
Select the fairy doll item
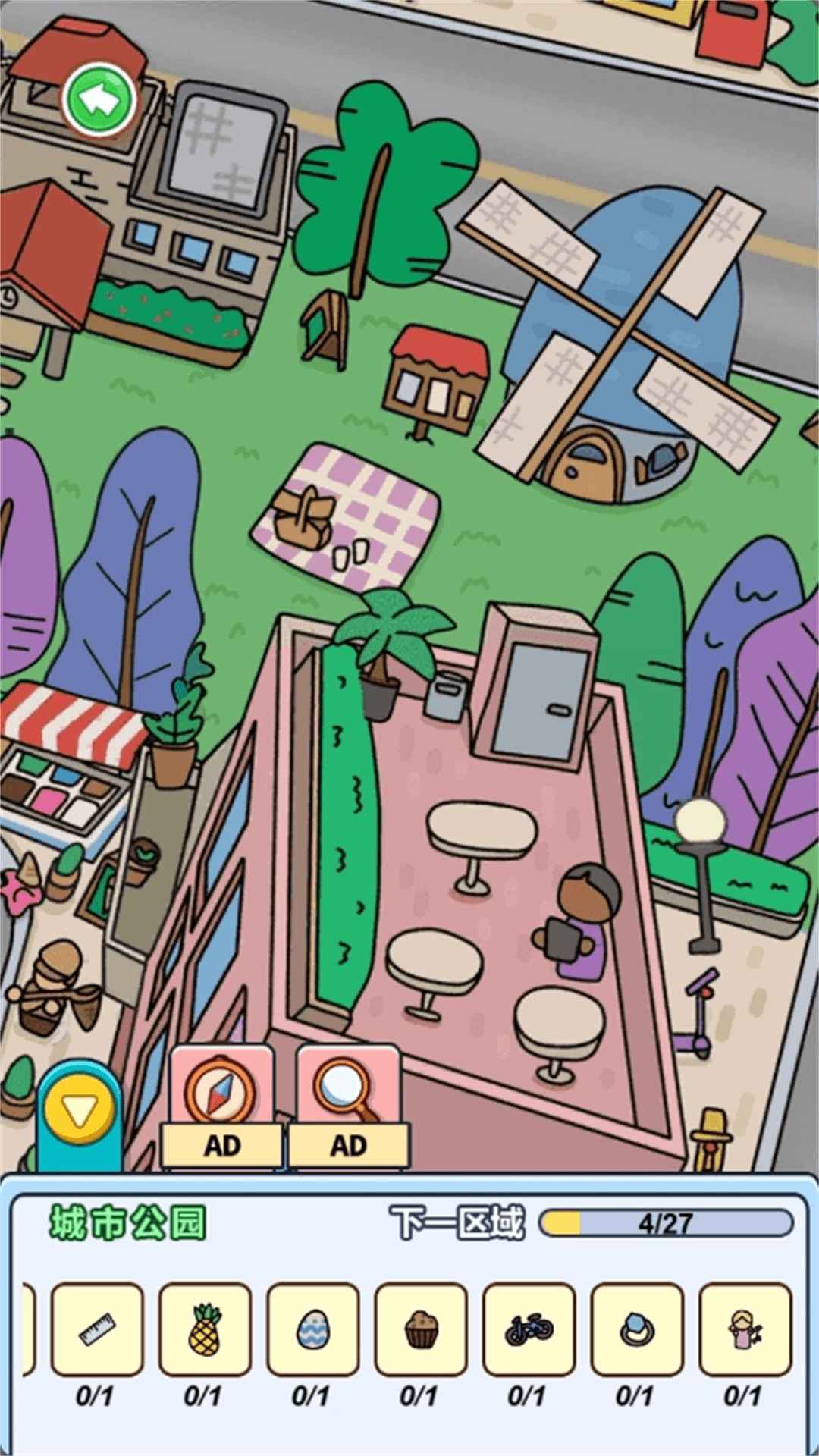[745, 1330]
